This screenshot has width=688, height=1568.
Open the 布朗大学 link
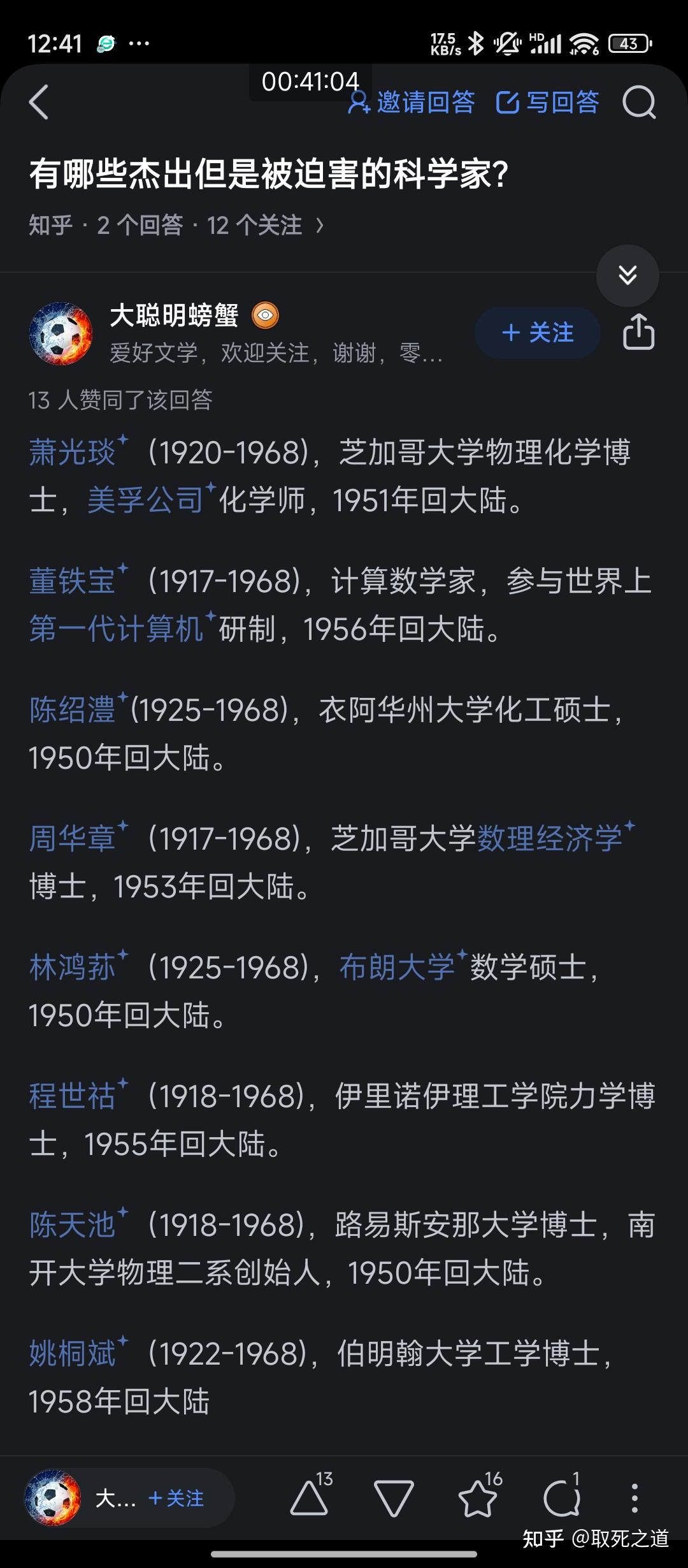[x=397, y=968]
